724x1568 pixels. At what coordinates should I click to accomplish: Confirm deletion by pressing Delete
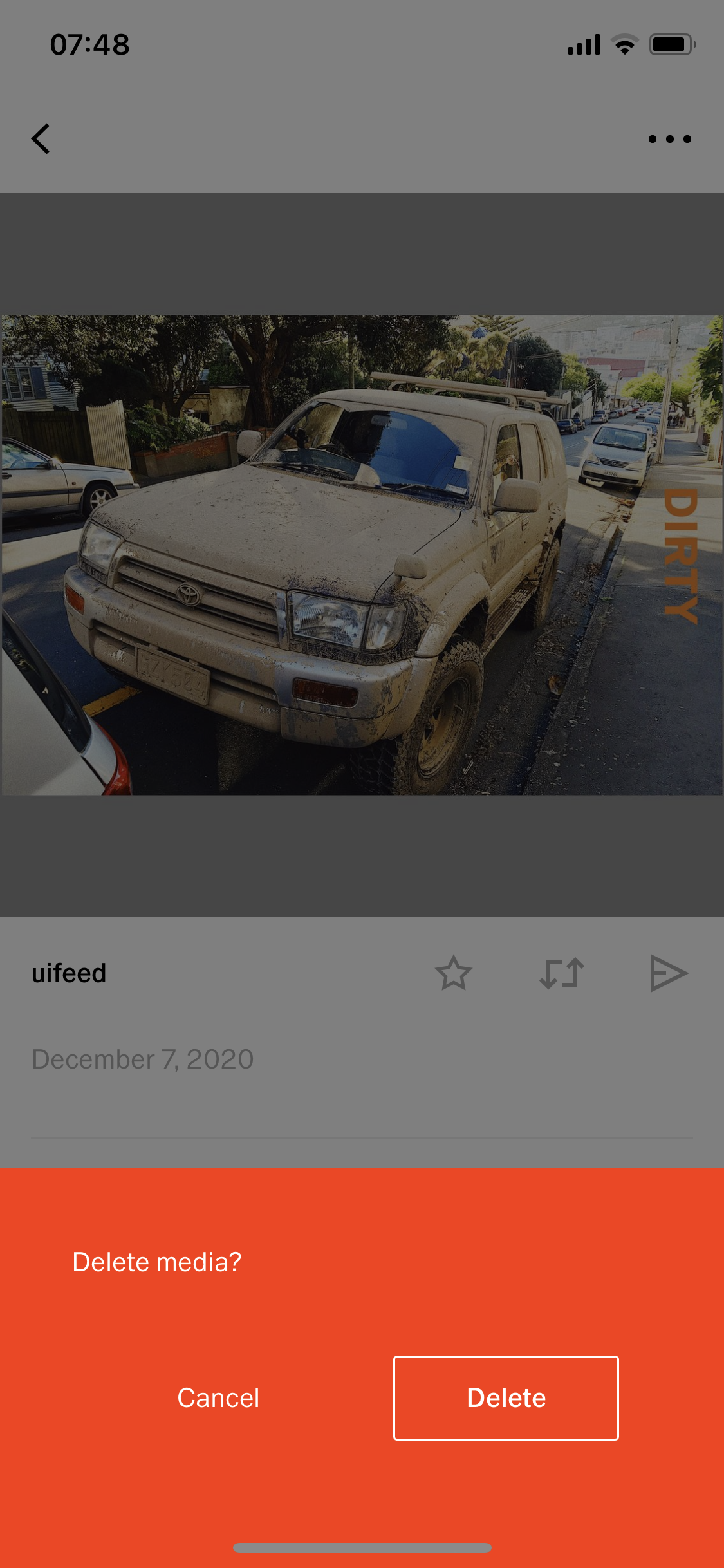click(505, 1398)
